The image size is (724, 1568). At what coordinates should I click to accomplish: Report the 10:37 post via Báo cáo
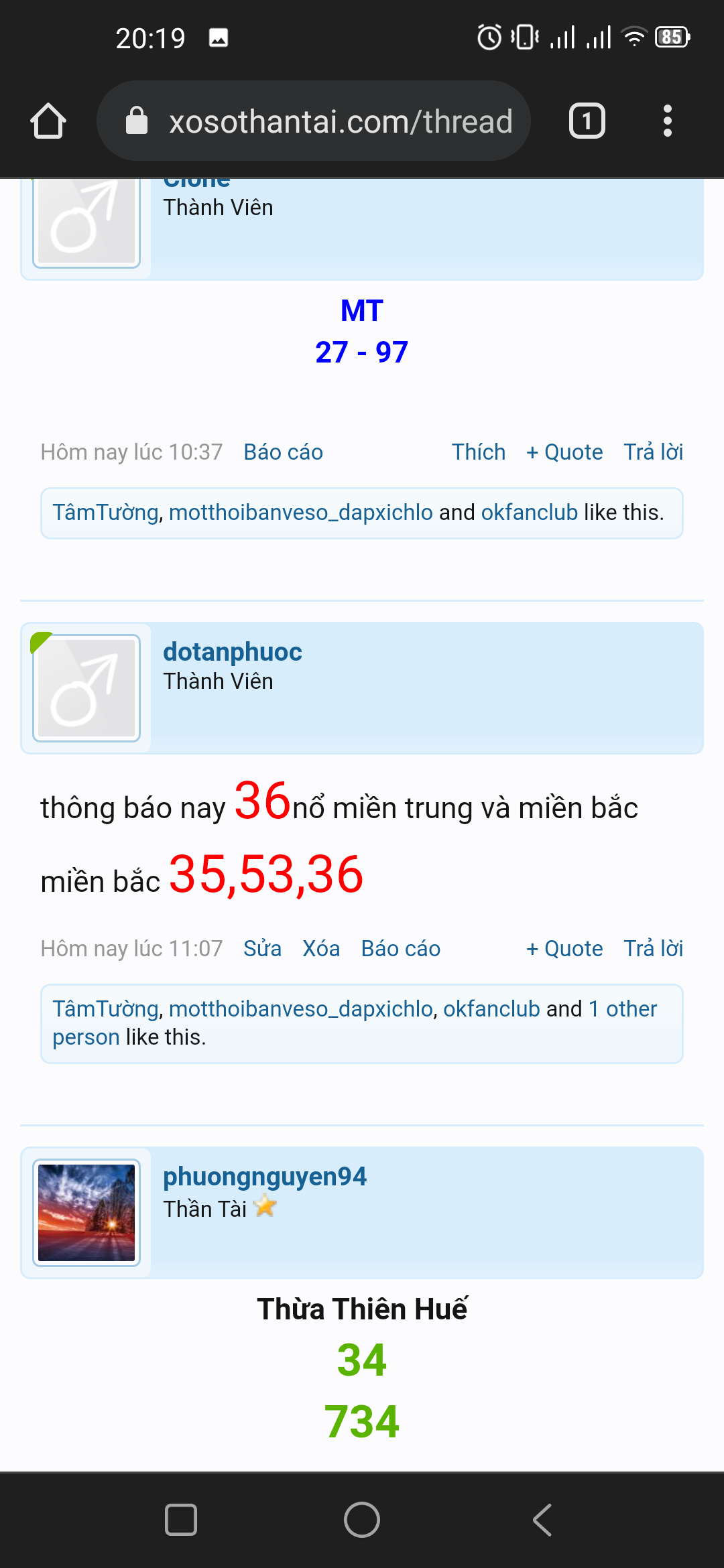tap(283, 452)
